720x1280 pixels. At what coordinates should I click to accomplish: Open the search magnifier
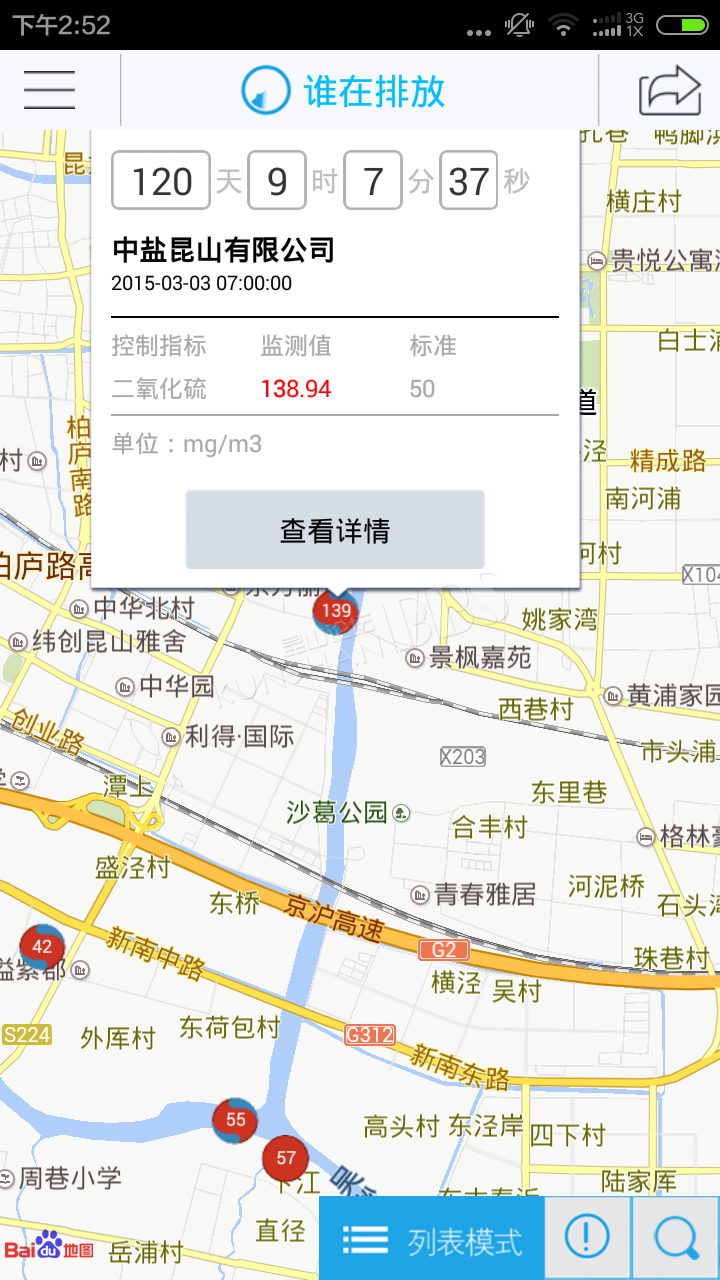(677, 1239)
